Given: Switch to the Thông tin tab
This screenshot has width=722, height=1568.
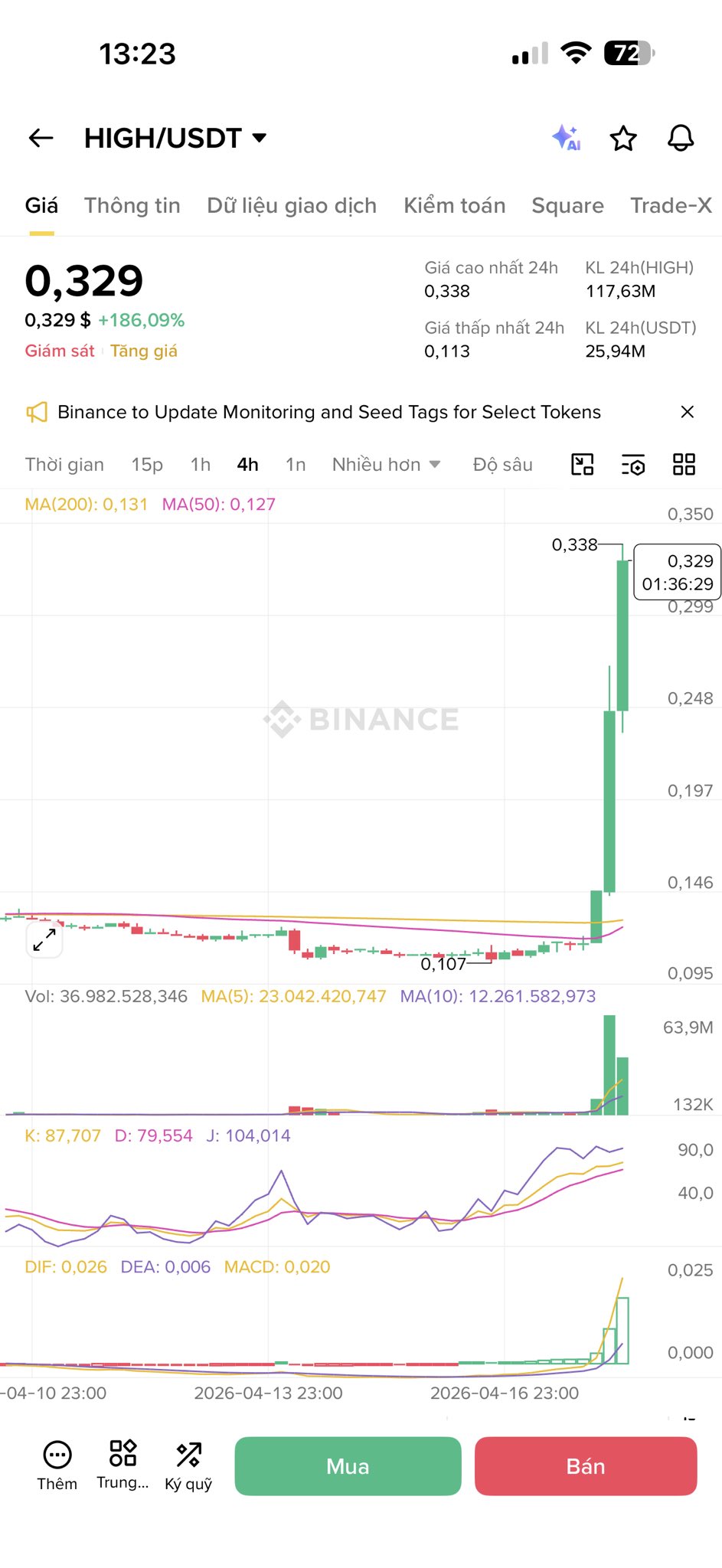Looking at the screenshot, I should click(132, 206).
